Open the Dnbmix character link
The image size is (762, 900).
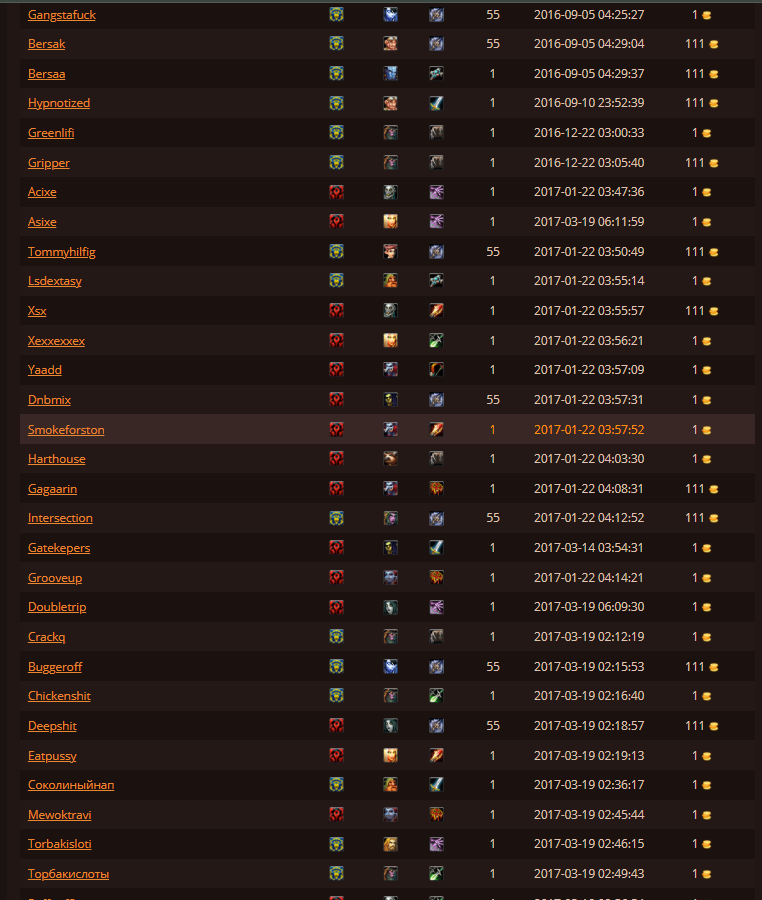click(x=49, y=400)
